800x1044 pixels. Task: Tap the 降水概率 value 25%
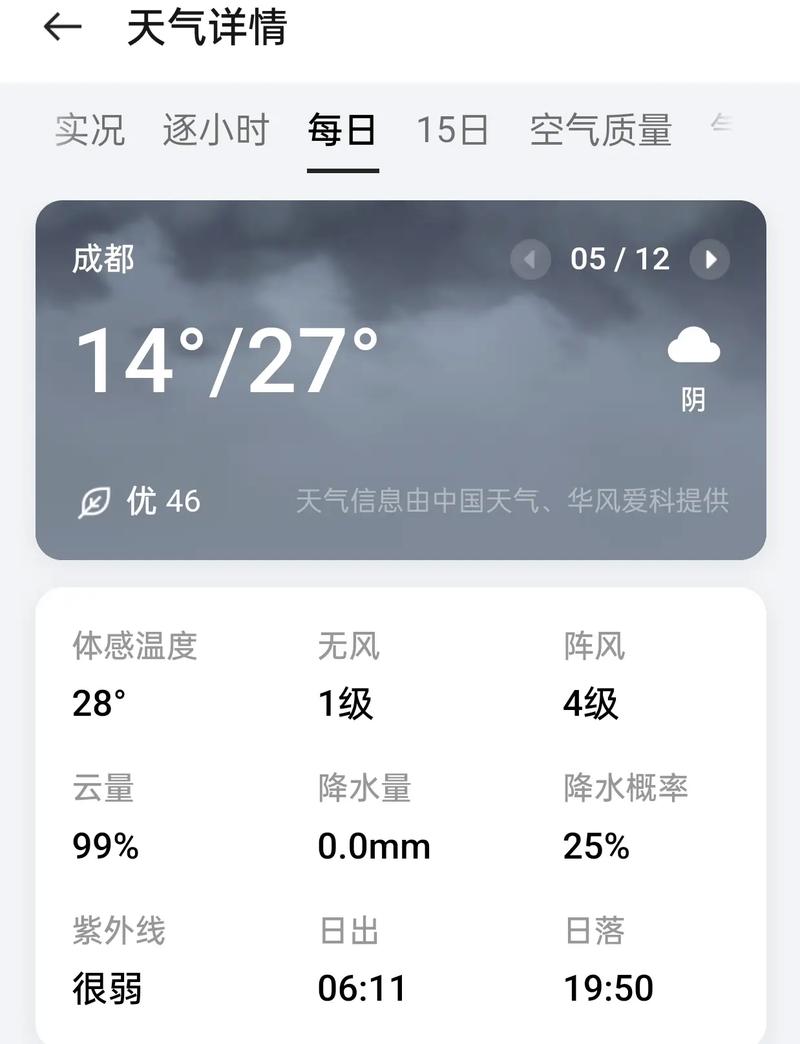tap(597, 847)
